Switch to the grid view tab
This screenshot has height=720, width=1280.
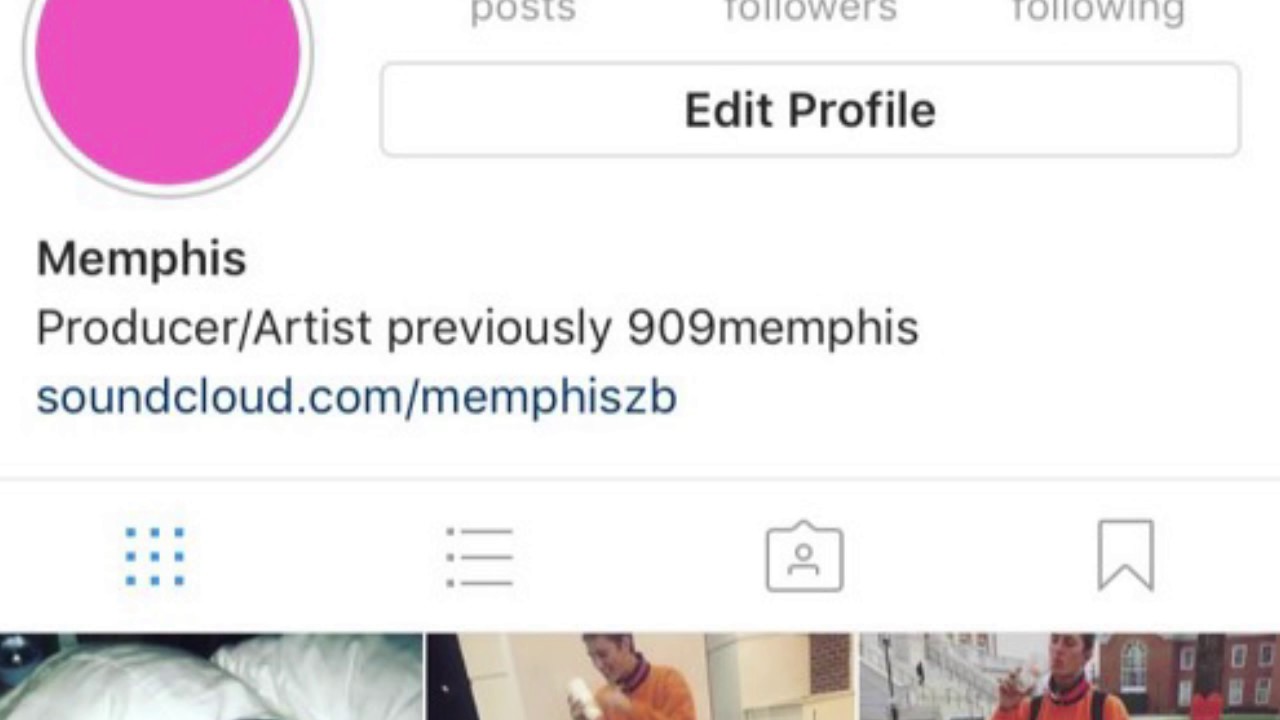tap(155, 556)
